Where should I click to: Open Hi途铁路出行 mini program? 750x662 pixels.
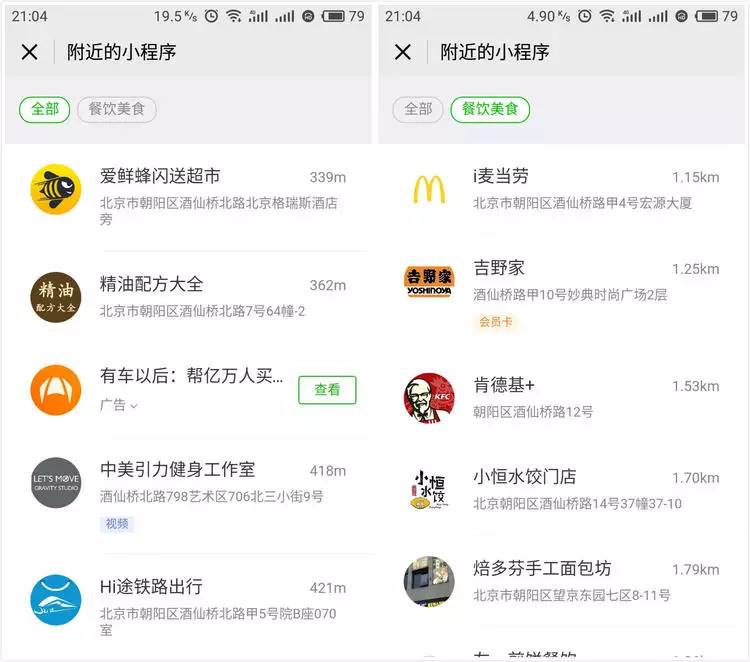pyautogui.click(x=190, y=600)
